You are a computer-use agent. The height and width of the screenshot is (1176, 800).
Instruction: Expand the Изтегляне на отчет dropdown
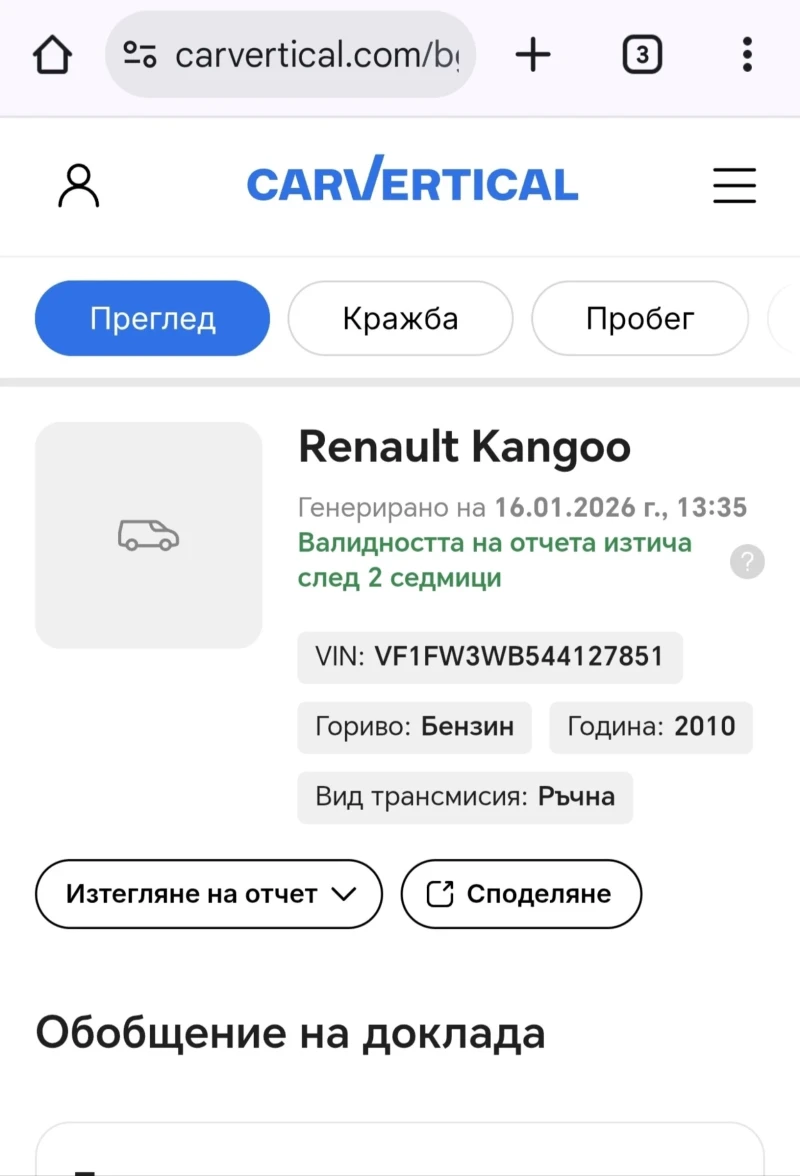208,894
